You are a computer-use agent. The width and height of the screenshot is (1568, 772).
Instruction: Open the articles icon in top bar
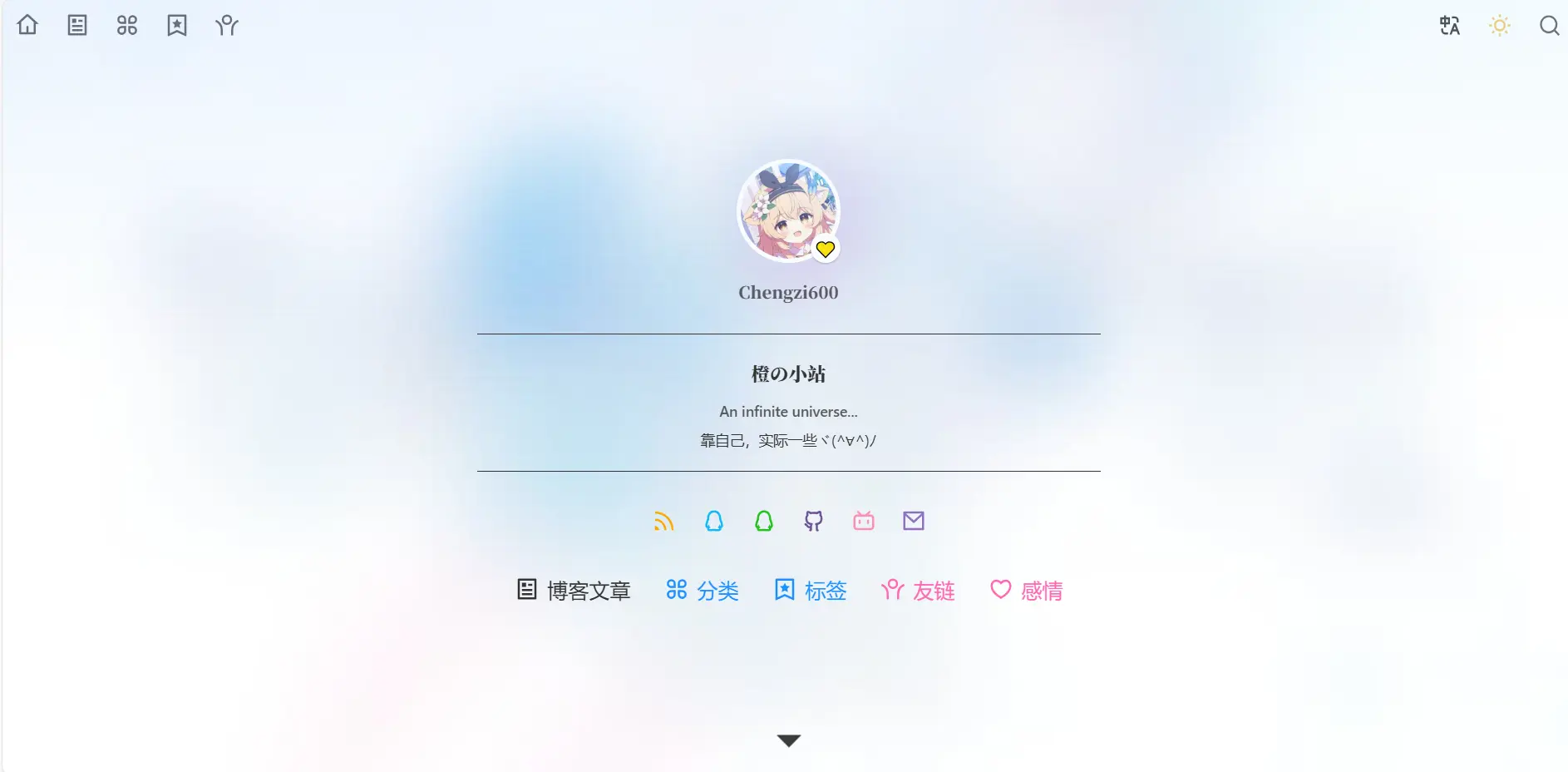point(77,25)
